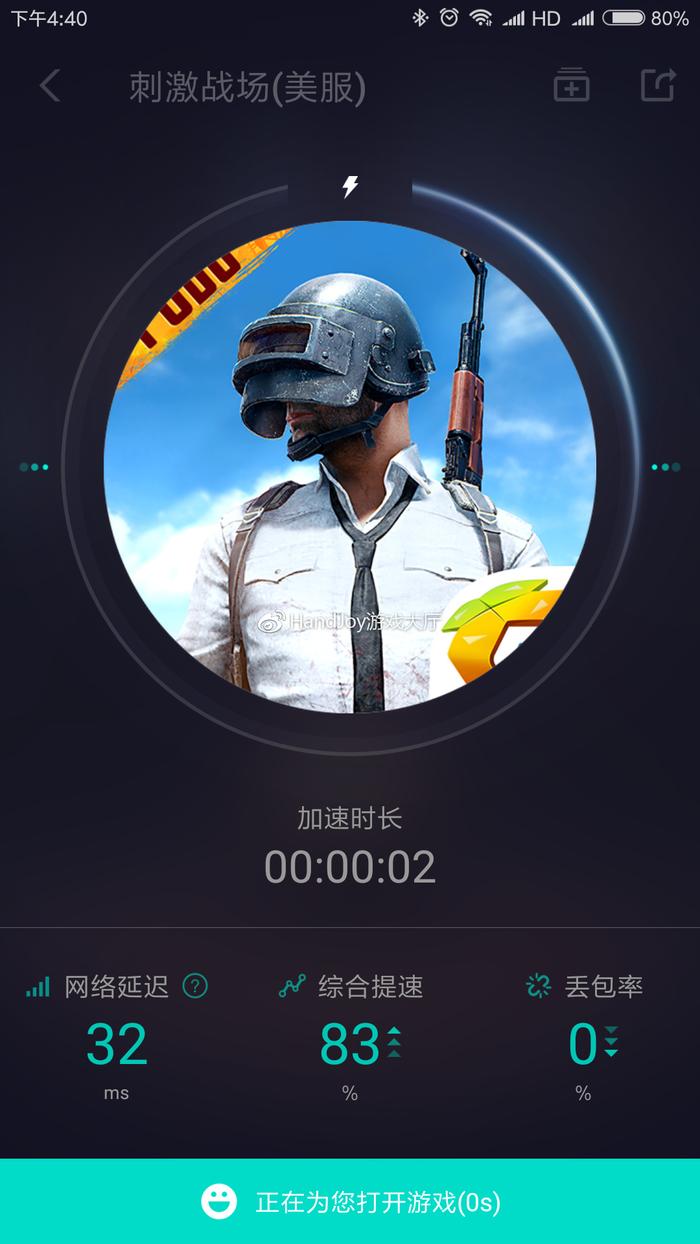The width and height of the screenshot is (700, 1244).
Task: Tap the left three-dot page indicator
Action: (x=34, y=467)
